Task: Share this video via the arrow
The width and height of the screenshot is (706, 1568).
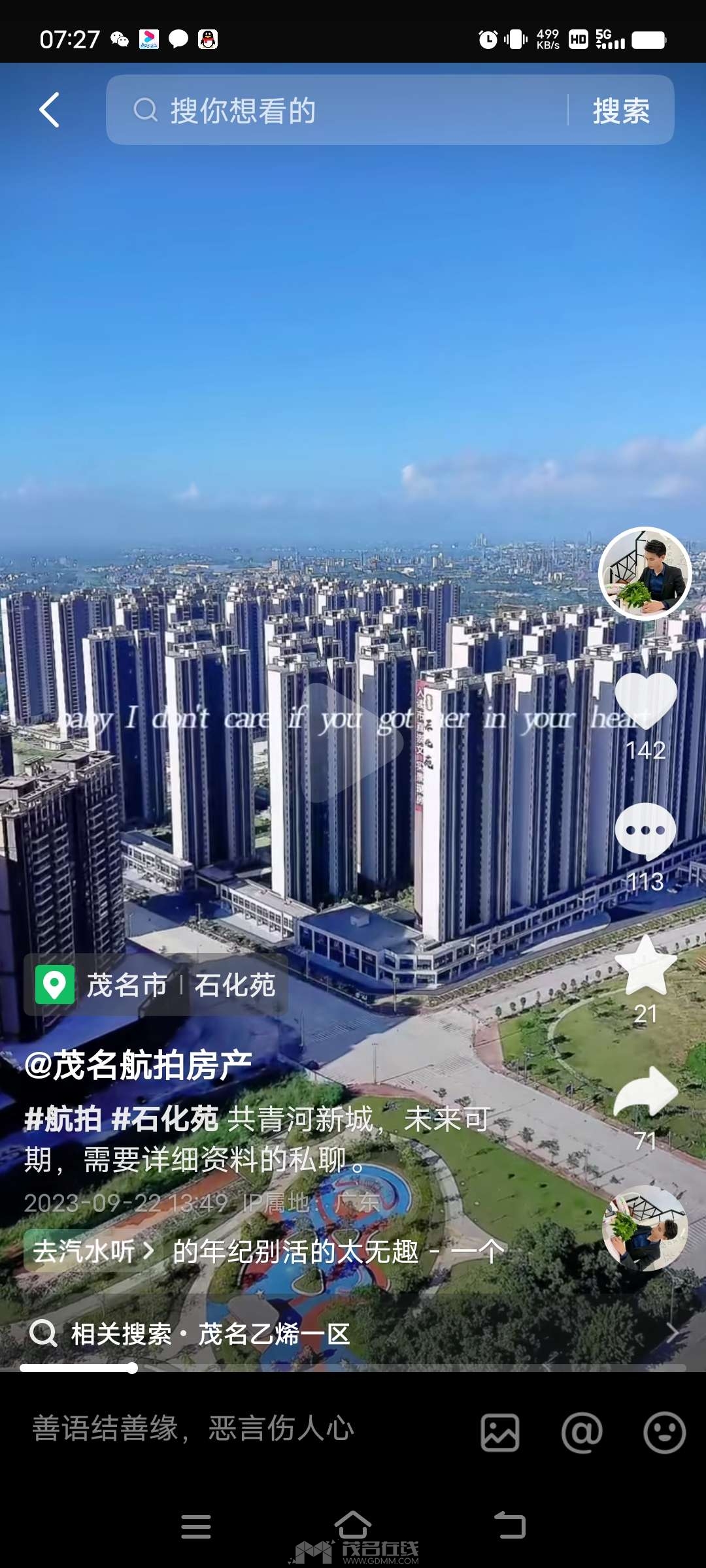Action: [x=645, y=1092]
